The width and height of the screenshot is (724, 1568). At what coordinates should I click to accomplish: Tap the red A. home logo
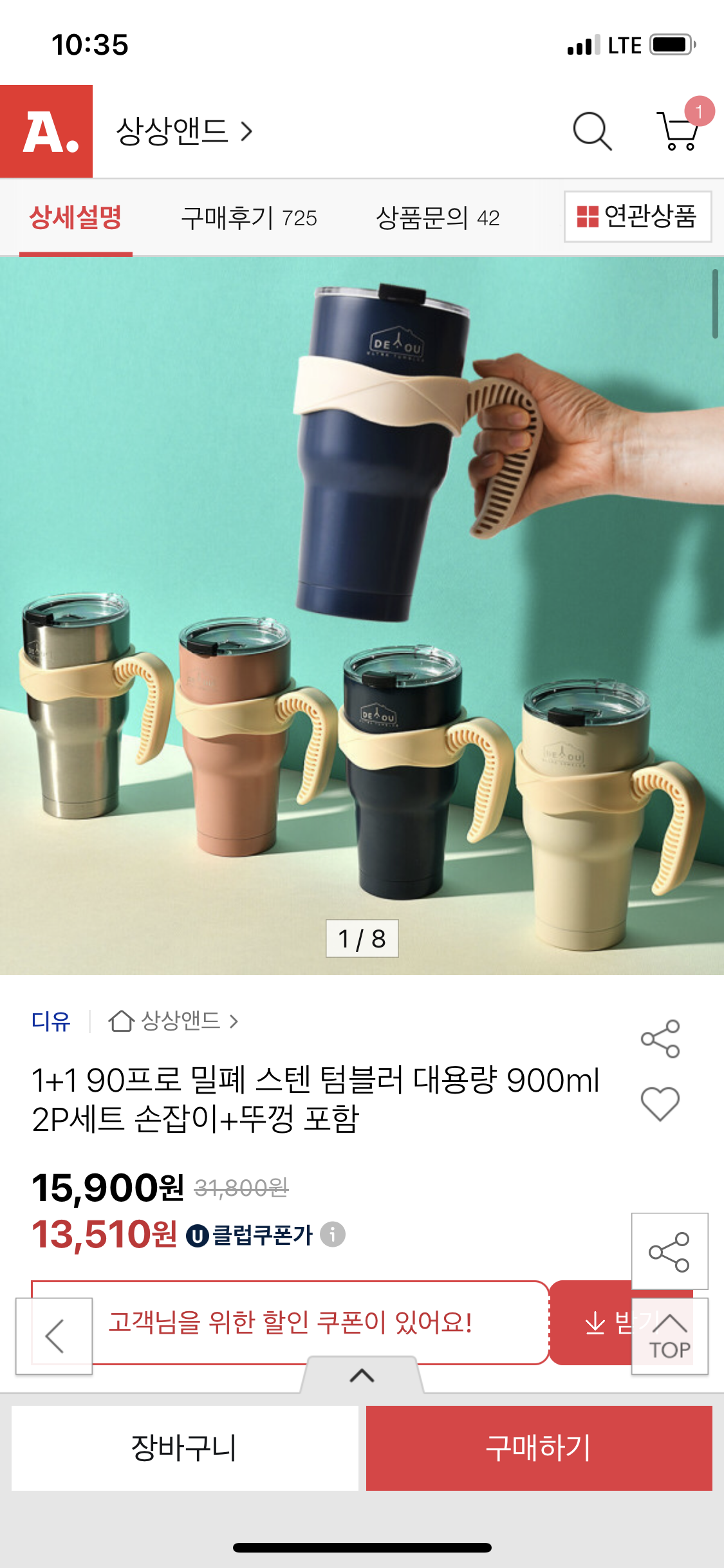[x=46, y=131]
